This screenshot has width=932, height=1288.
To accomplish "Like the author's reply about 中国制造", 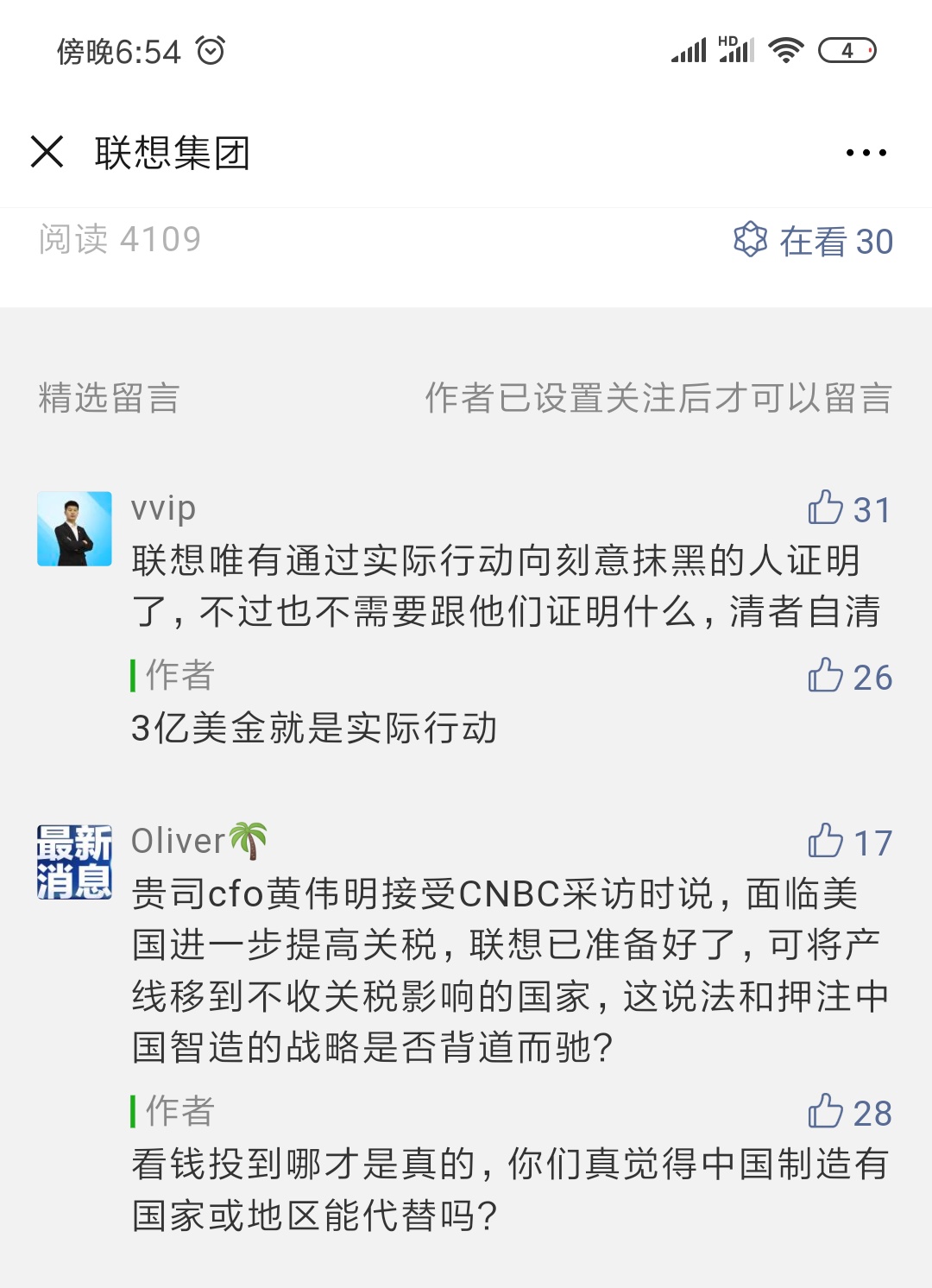I will 826,1111.
